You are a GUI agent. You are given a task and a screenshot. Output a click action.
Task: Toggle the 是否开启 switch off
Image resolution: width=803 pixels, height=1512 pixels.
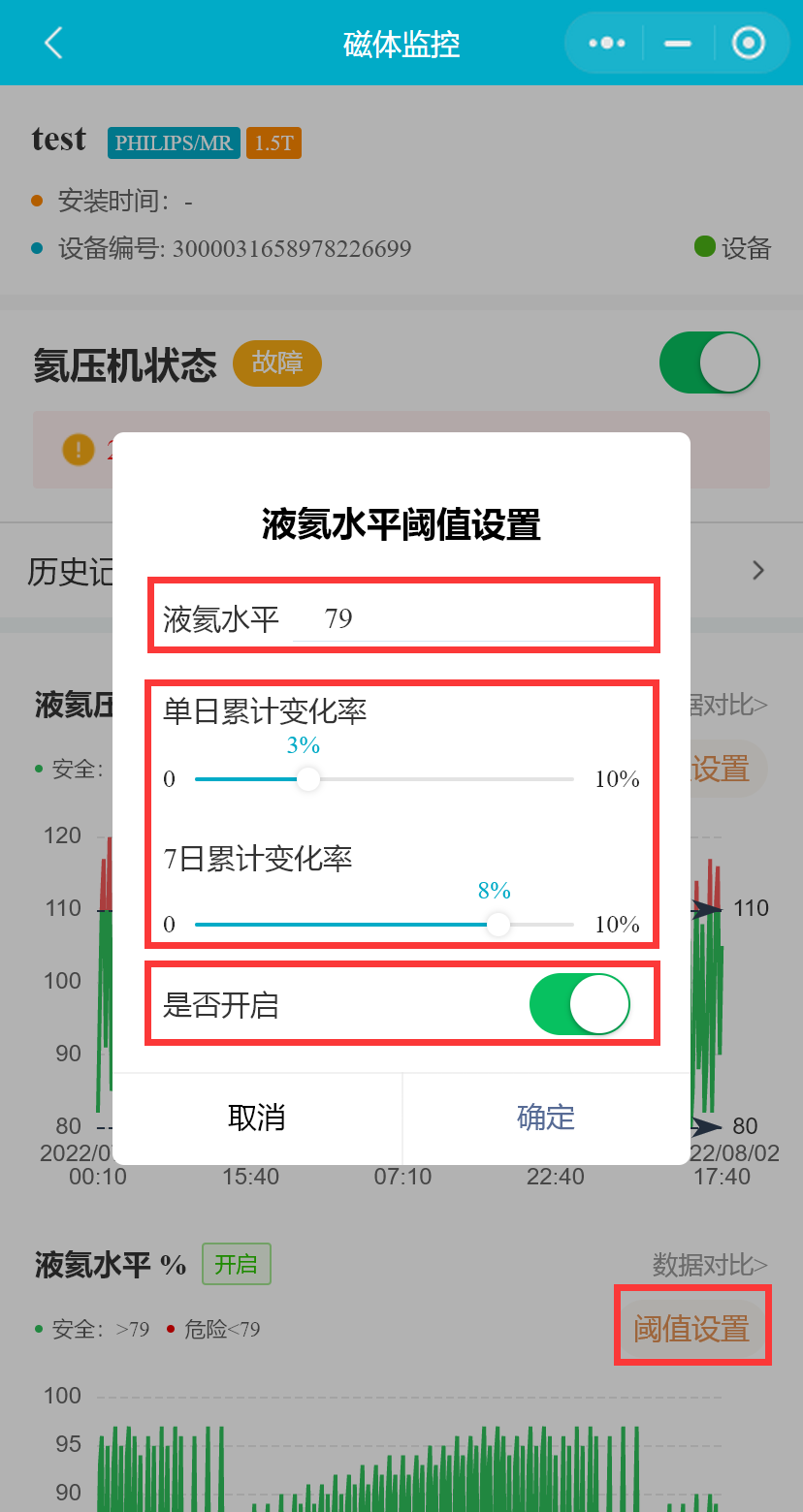(580, 1005)
